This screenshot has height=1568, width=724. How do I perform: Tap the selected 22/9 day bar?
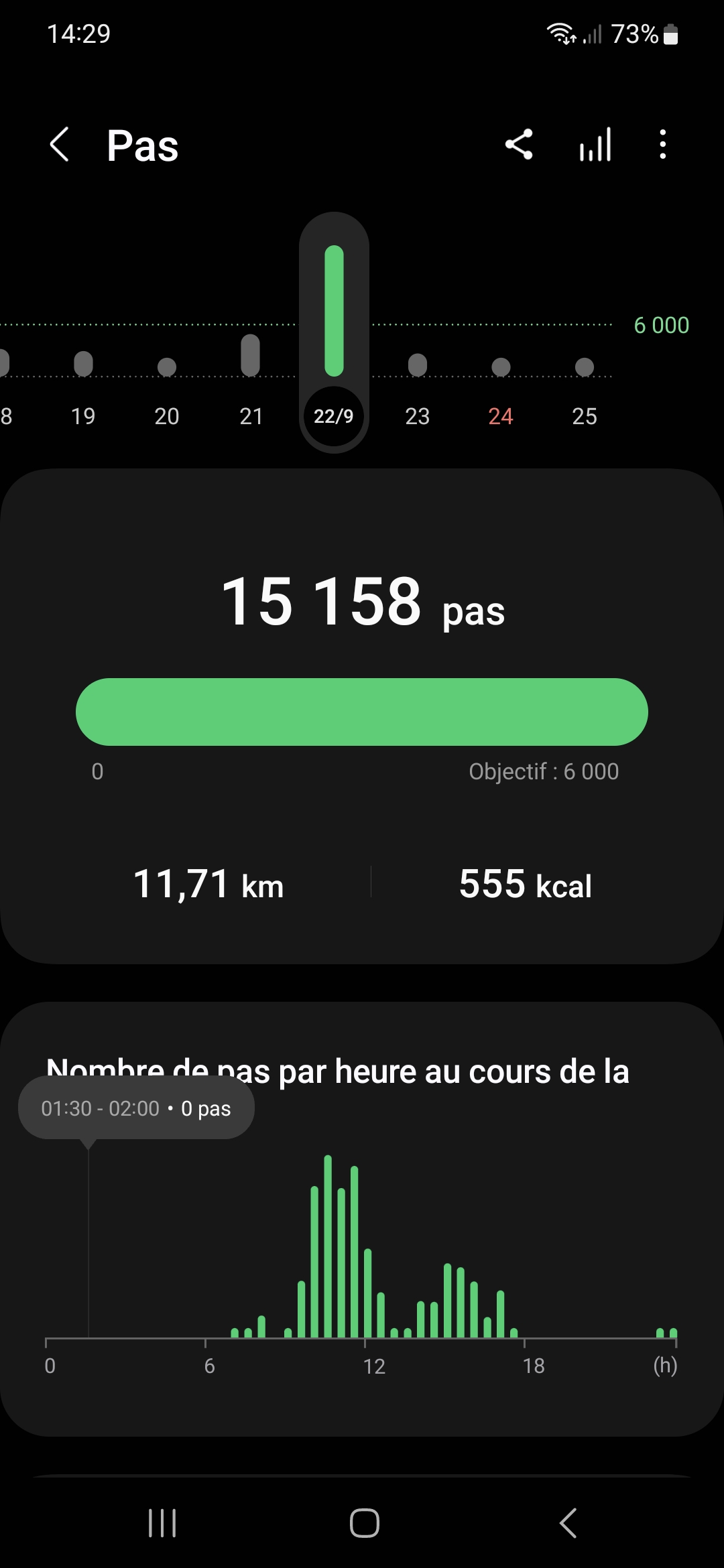pos(334,333)
